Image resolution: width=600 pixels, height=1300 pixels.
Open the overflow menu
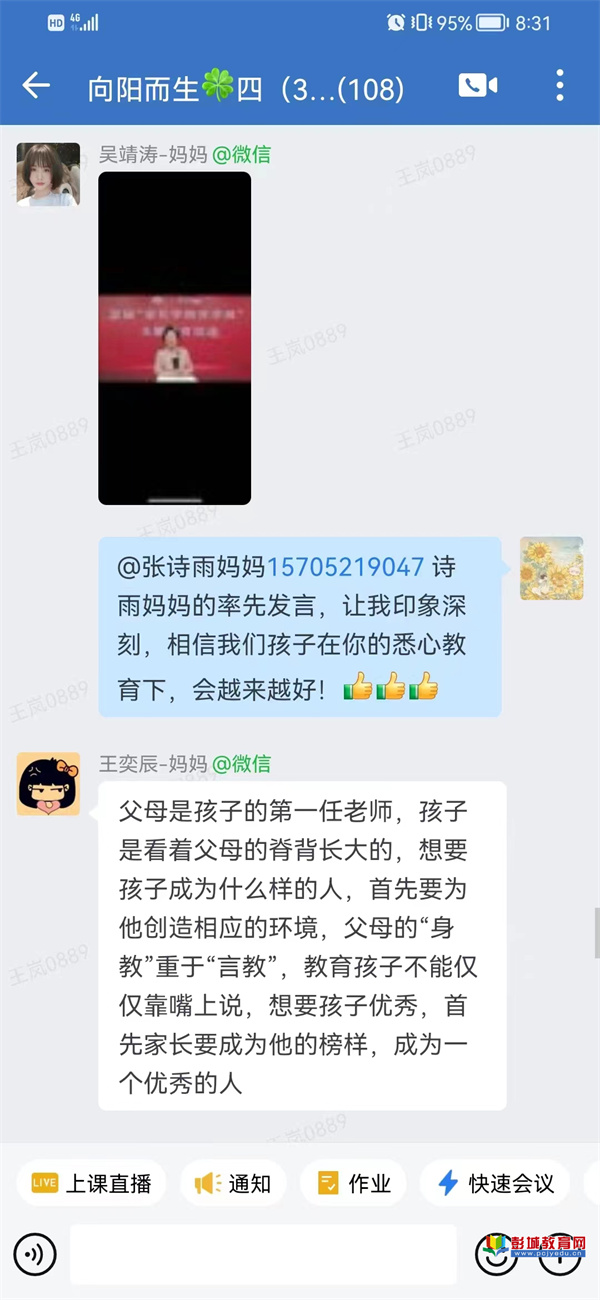pyautogui.click(x=560, y=86)
